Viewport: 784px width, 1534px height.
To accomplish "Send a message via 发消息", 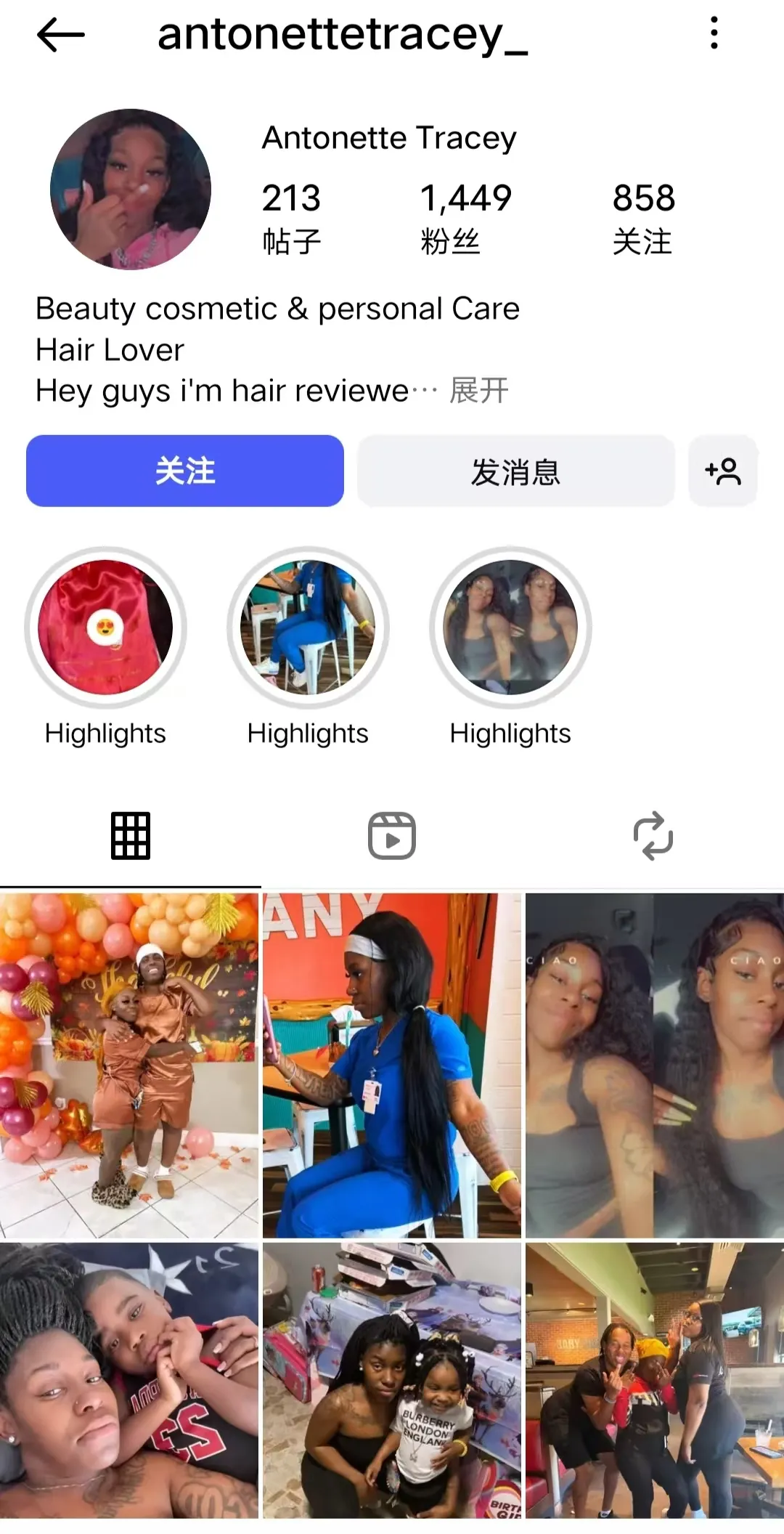I will tap(515, 471).
